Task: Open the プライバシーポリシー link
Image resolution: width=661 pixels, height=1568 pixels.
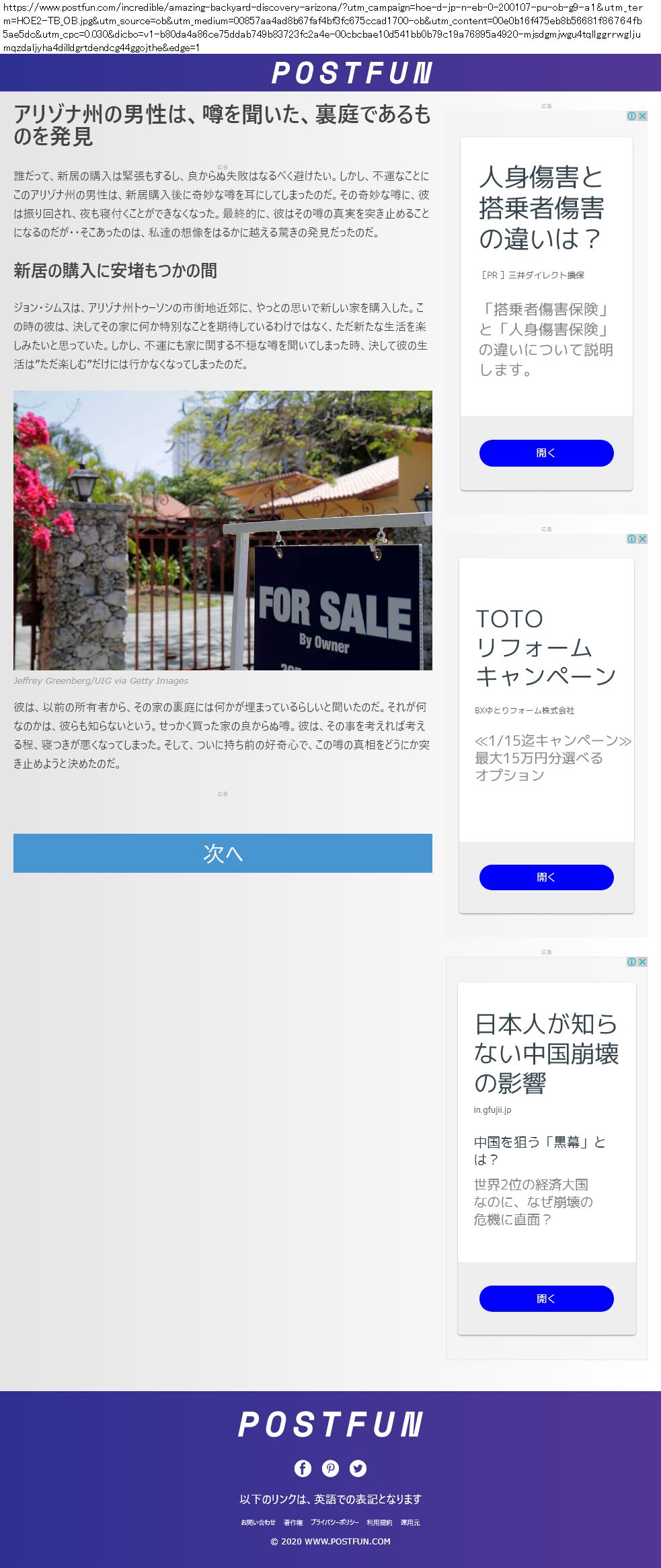Action: (334, 1522)
